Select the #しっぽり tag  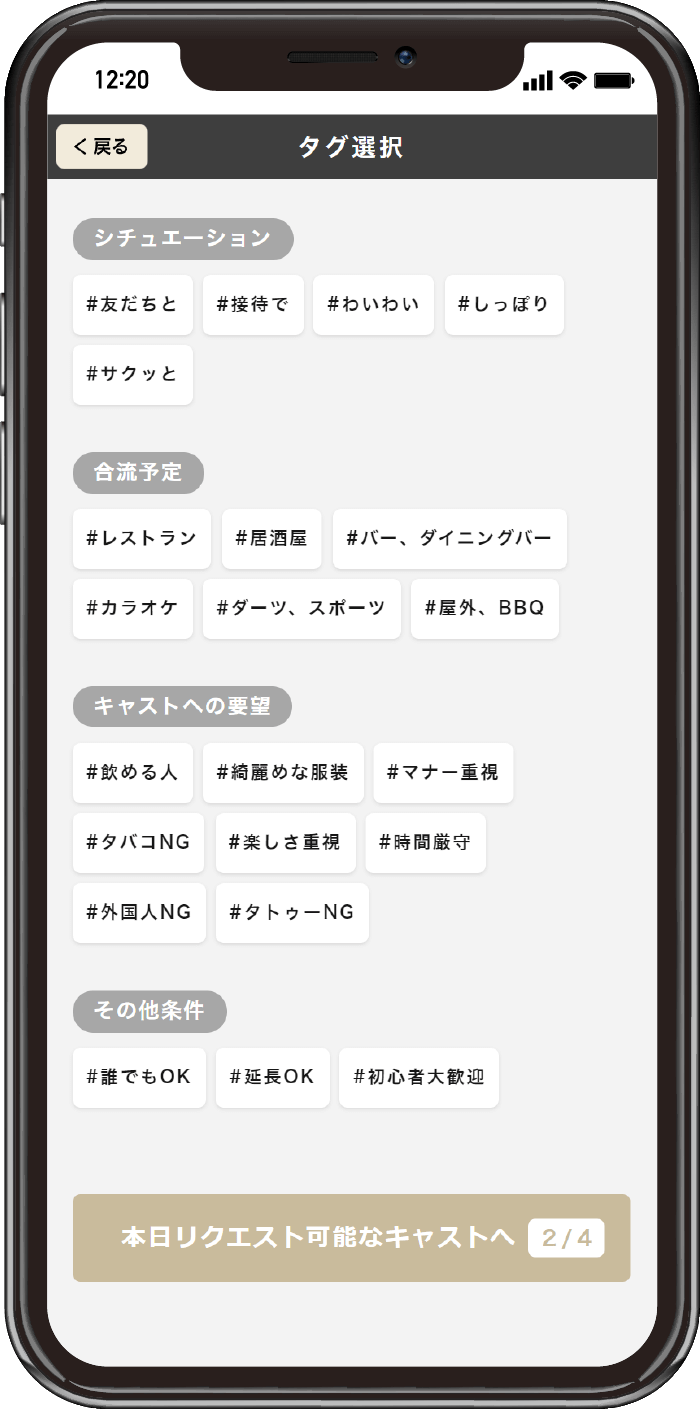pyautogui.click(x=504, y=304)
